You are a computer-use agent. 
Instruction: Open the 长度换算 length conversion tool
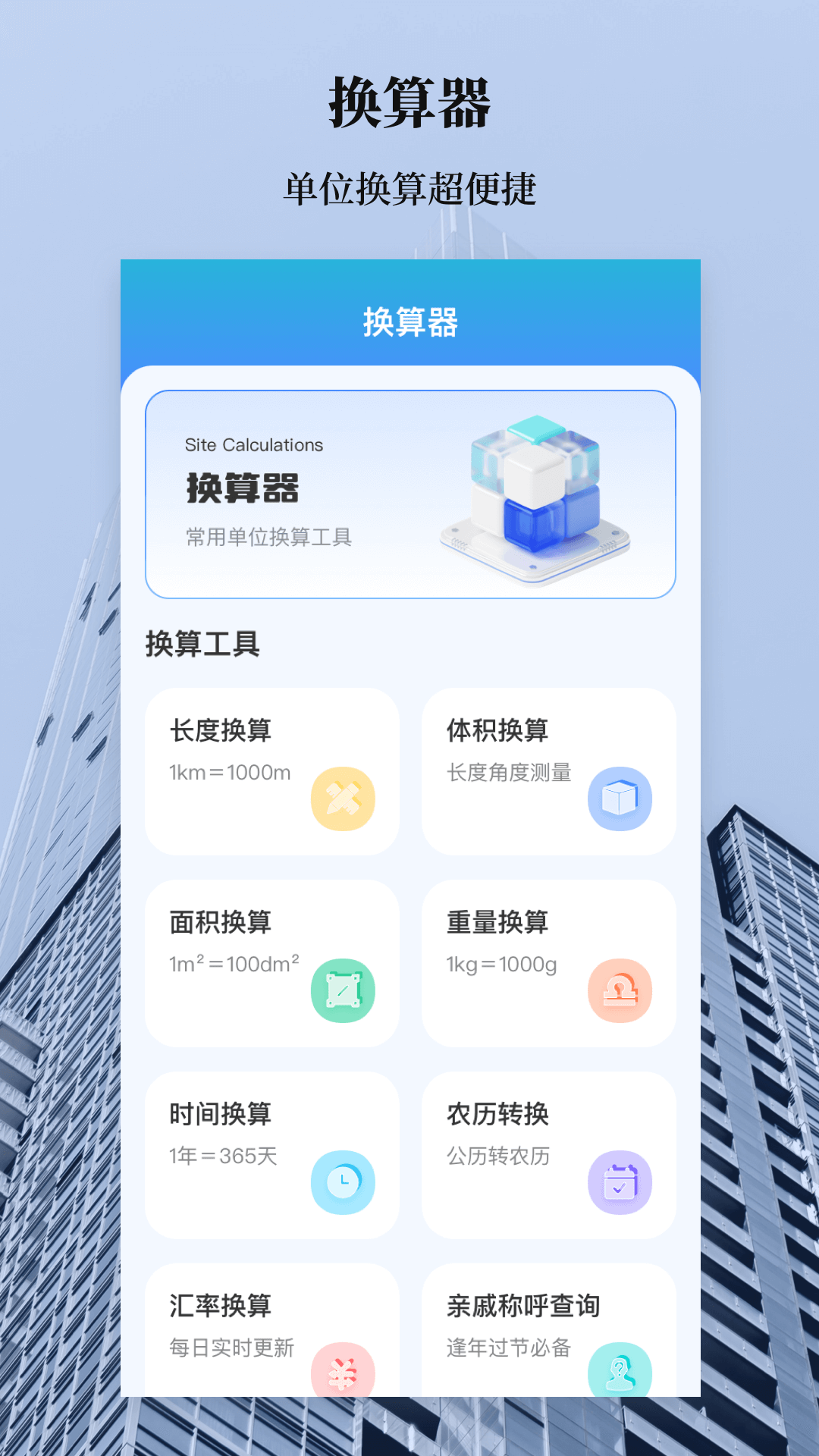click(x=273, y=770)
